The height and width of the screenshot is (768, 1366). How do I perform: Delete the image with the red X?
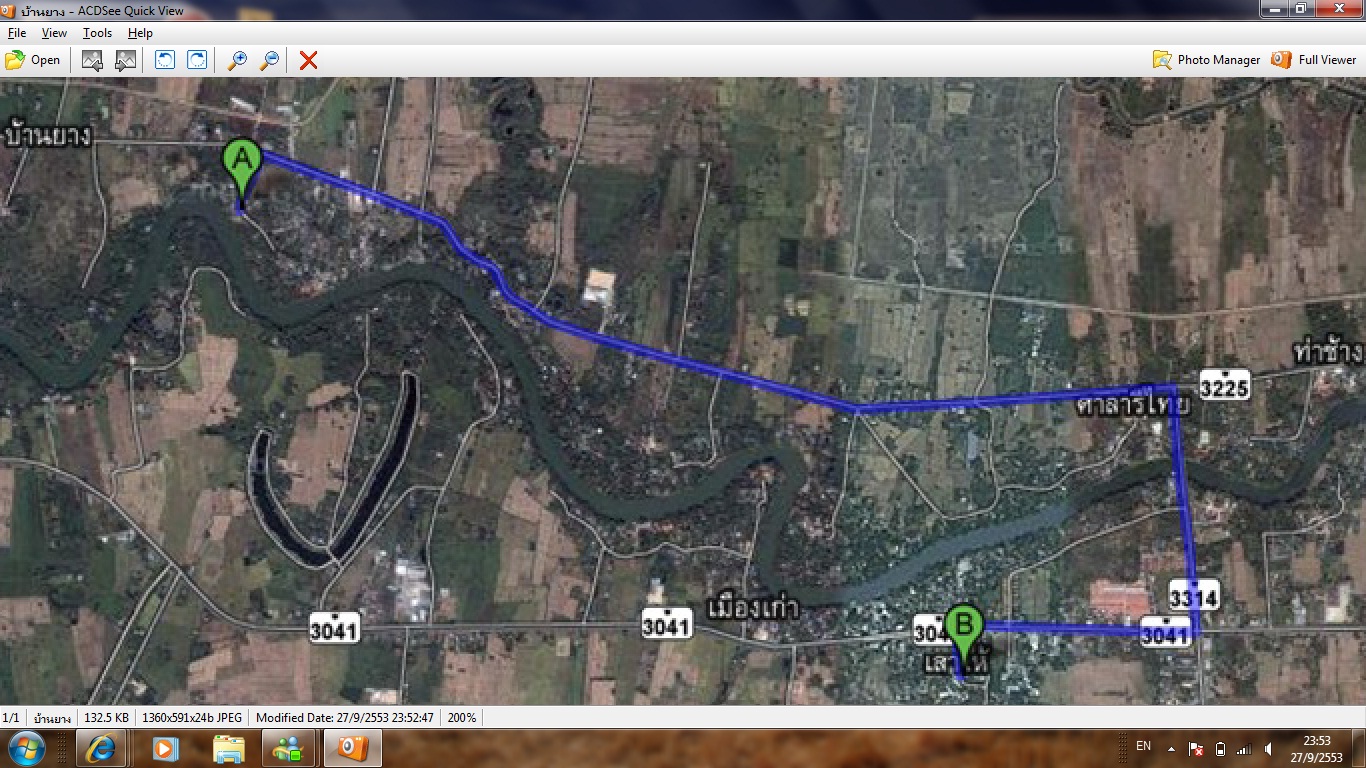(x=308, y=60)
